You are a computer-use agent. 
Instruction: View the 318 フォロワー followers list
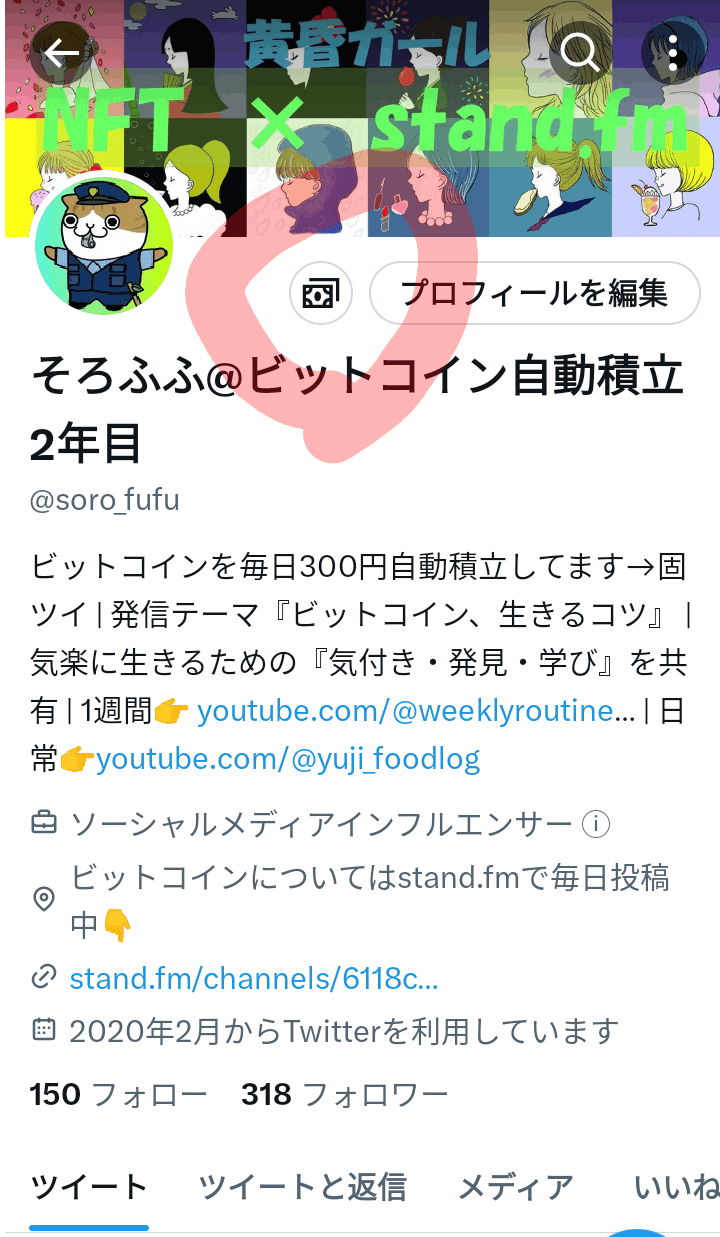[x=345, y=1095]
